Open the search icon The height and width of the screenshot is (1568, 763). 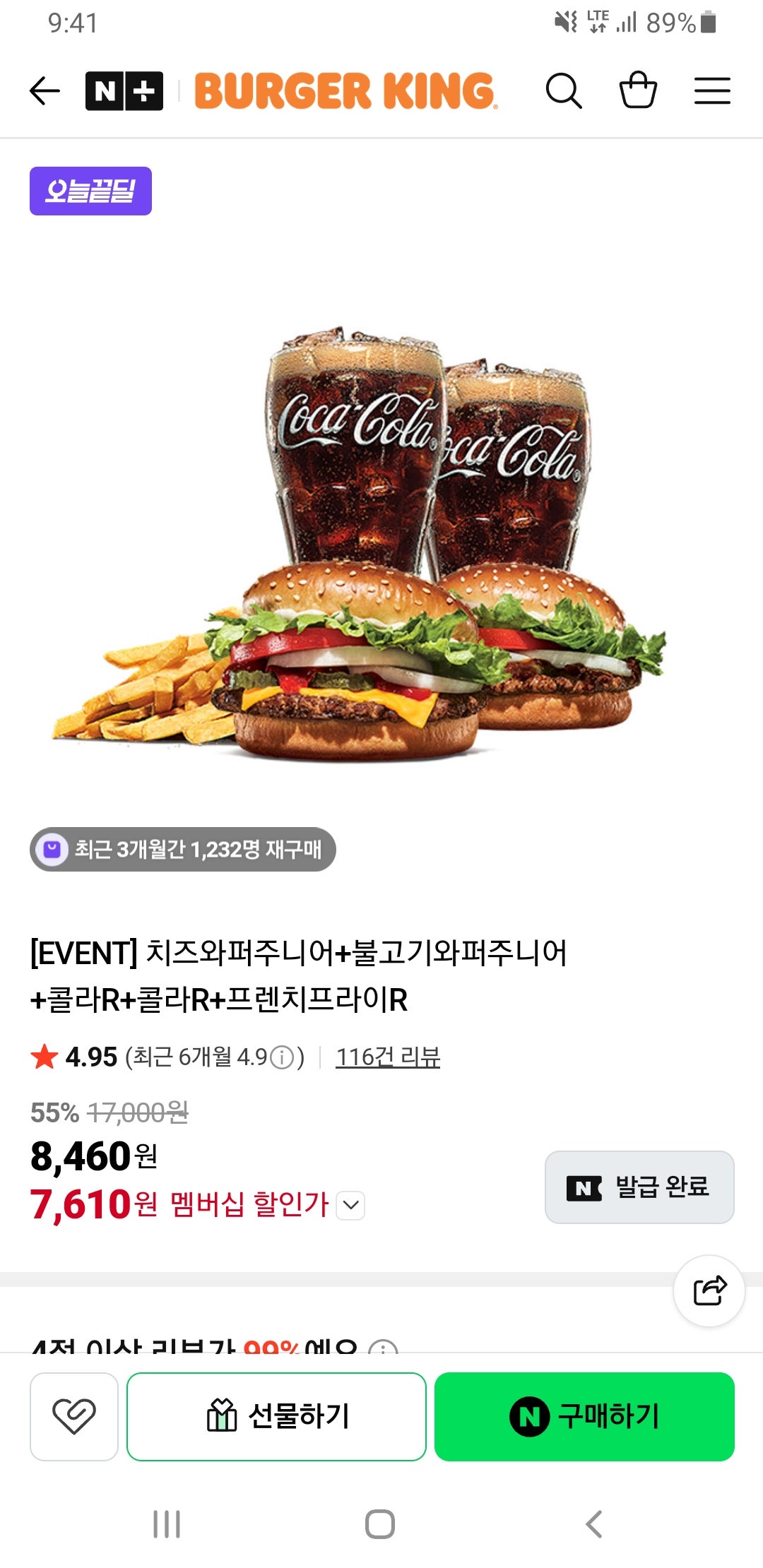(563, 90)
